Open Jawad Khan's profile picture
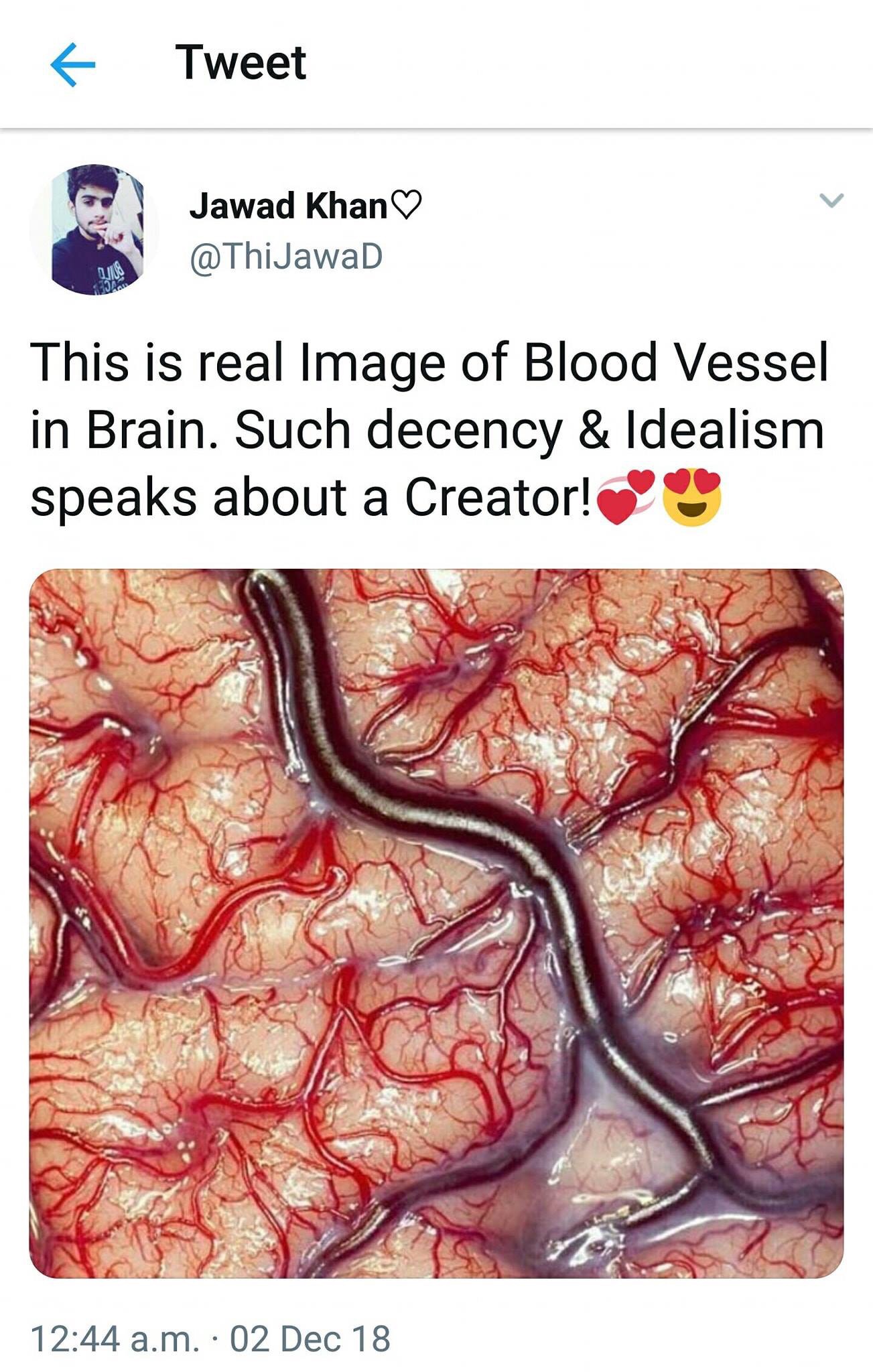Viewport: 873px width, 1372px height. point(98,230)
